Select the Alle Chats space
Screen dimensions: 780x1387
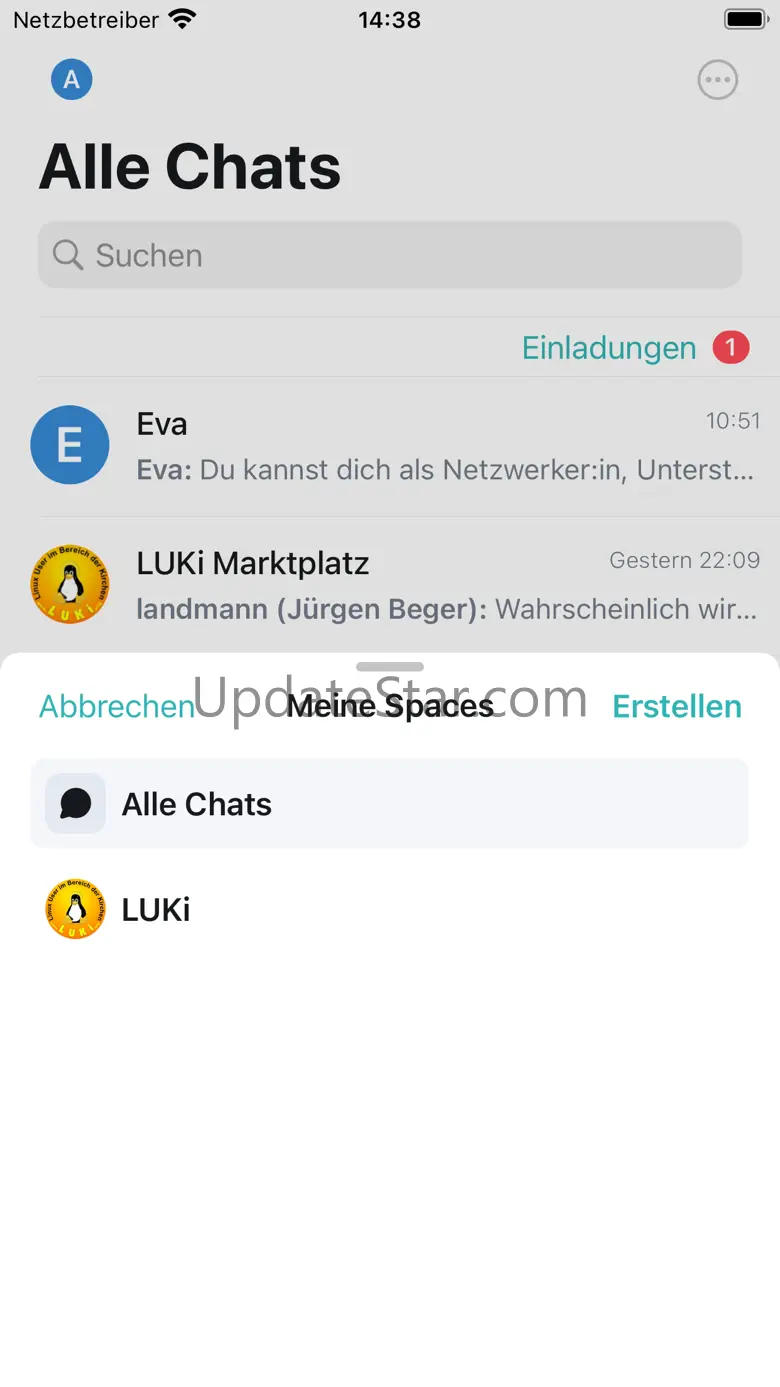pyautogui.click(x=389, y=804)
